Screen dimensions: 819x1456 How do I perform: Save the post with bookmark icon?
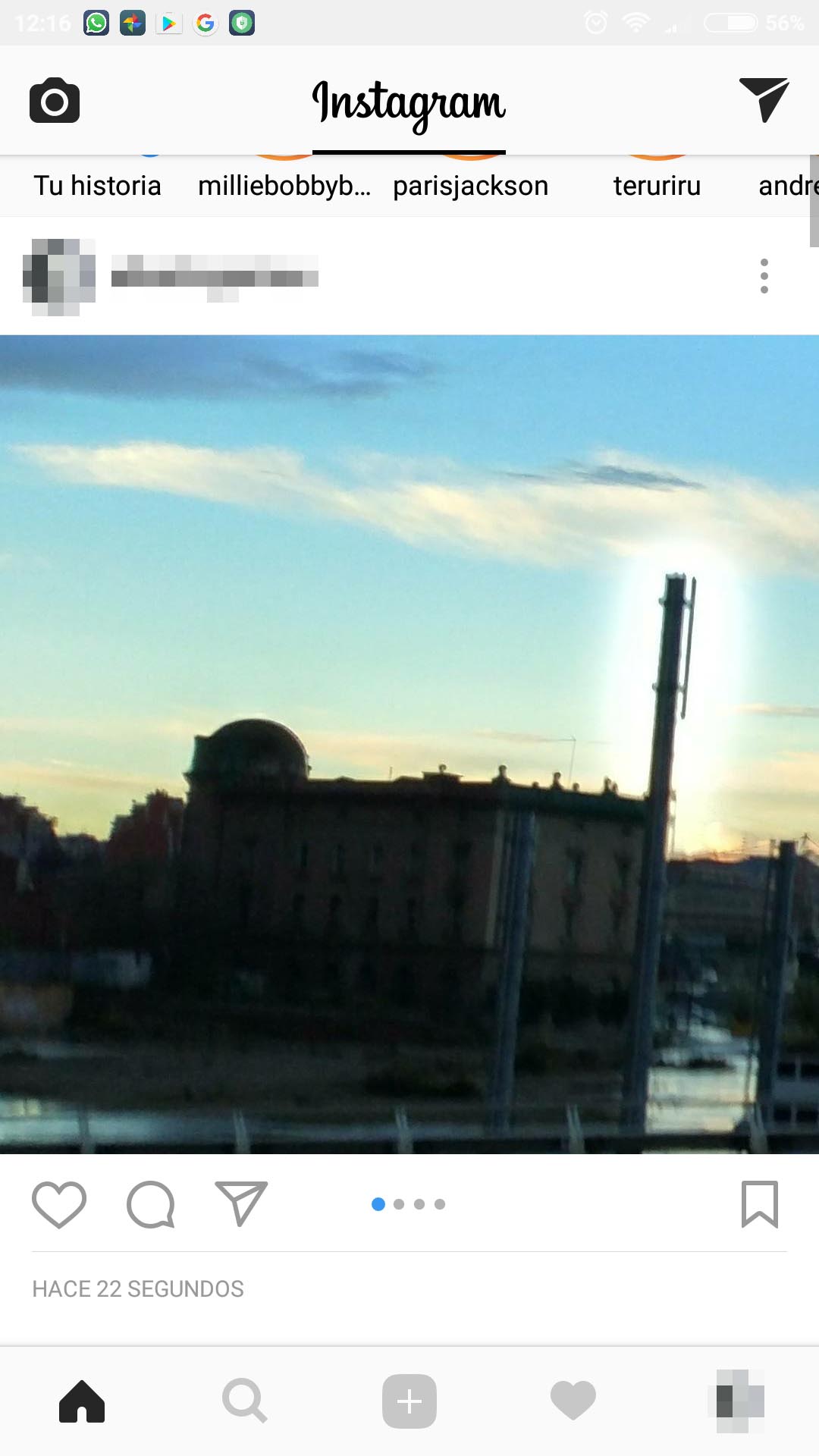point(760,1204)
